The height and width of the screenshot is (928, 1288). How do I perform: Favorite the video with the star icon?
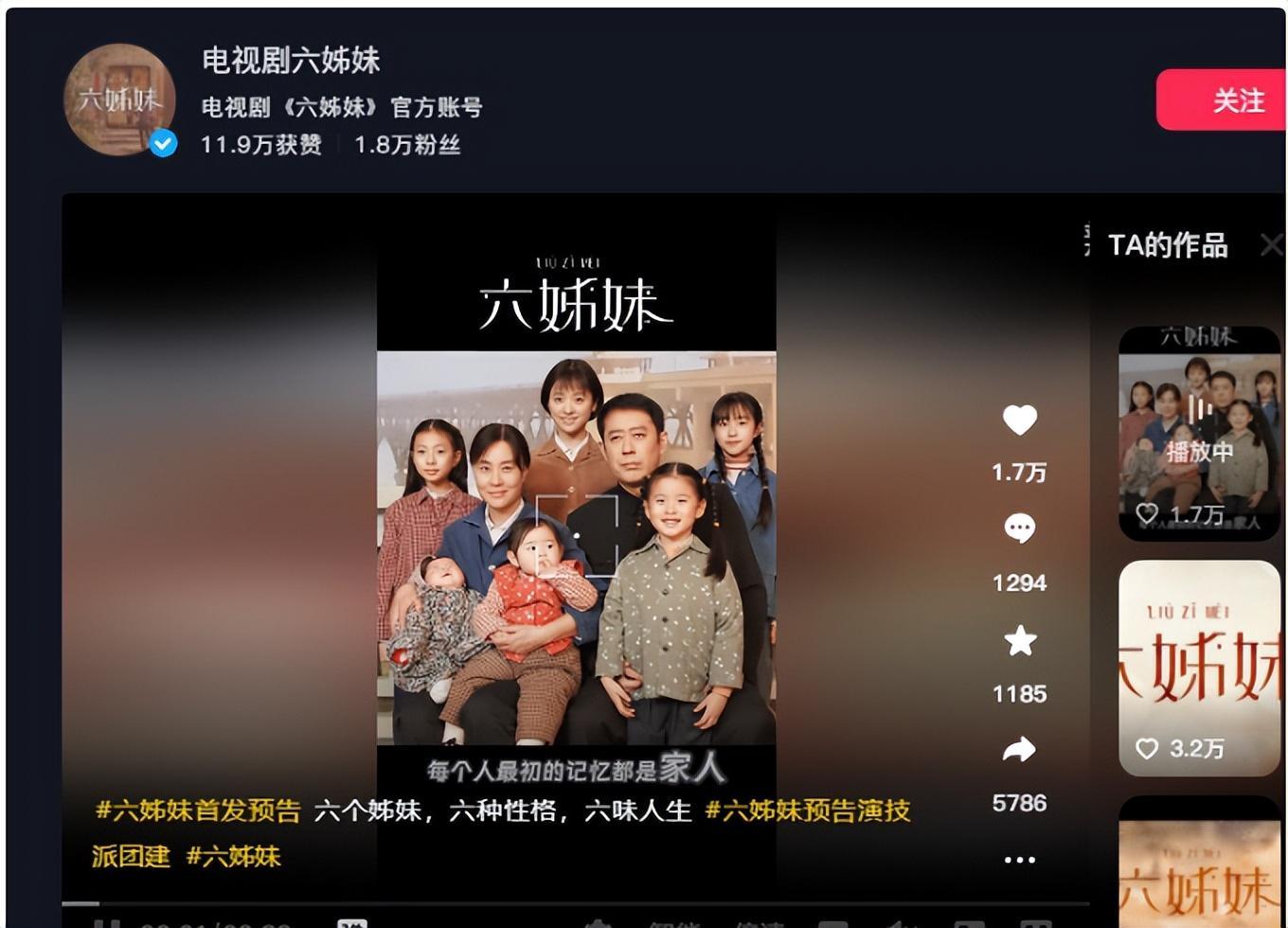(x=1019, y=641)
